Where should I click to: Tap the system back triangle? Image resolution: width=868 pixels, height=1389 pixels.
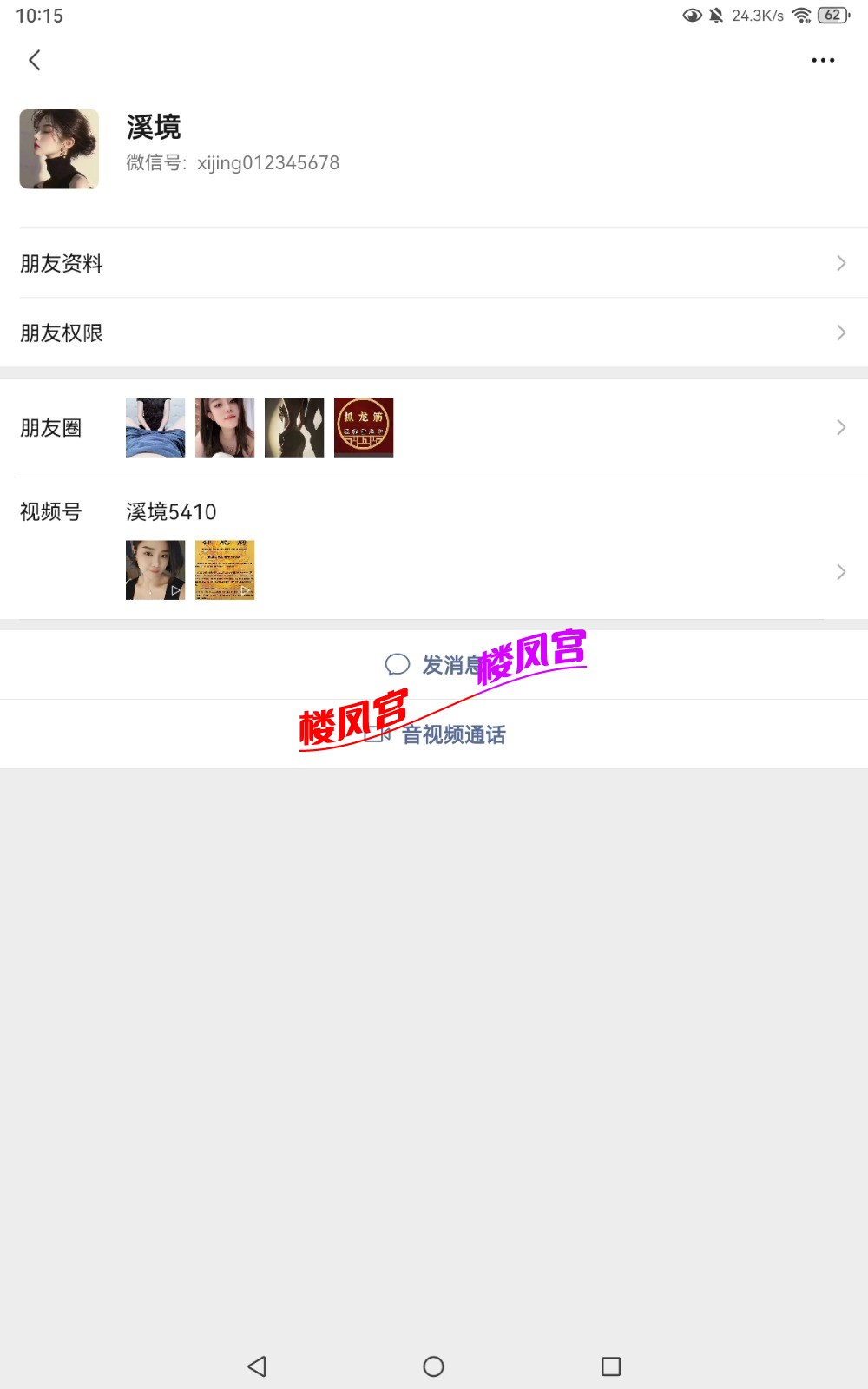point(257,1366)
